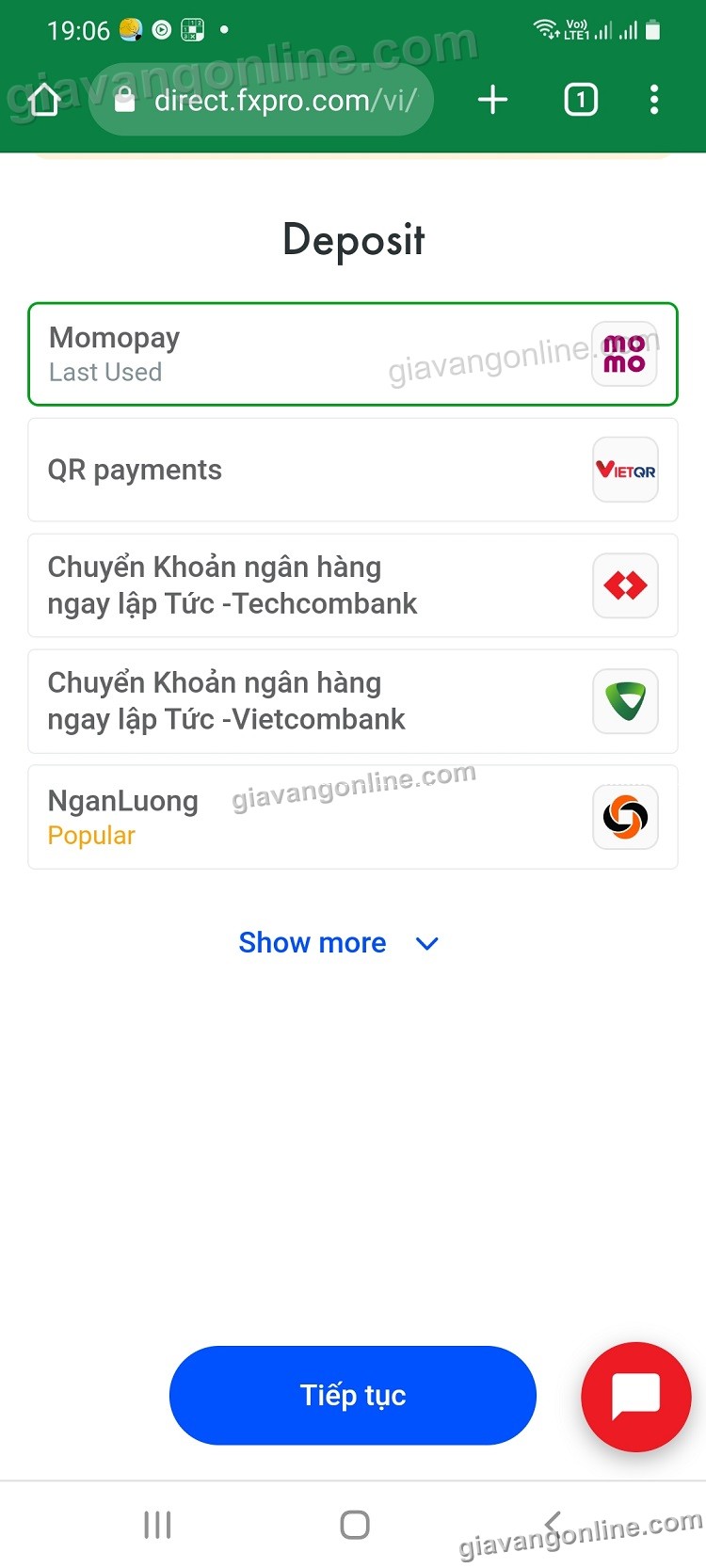Open a new browser tab
The width and height of the screenshot is (706, 1568).
tap(492, 100)
